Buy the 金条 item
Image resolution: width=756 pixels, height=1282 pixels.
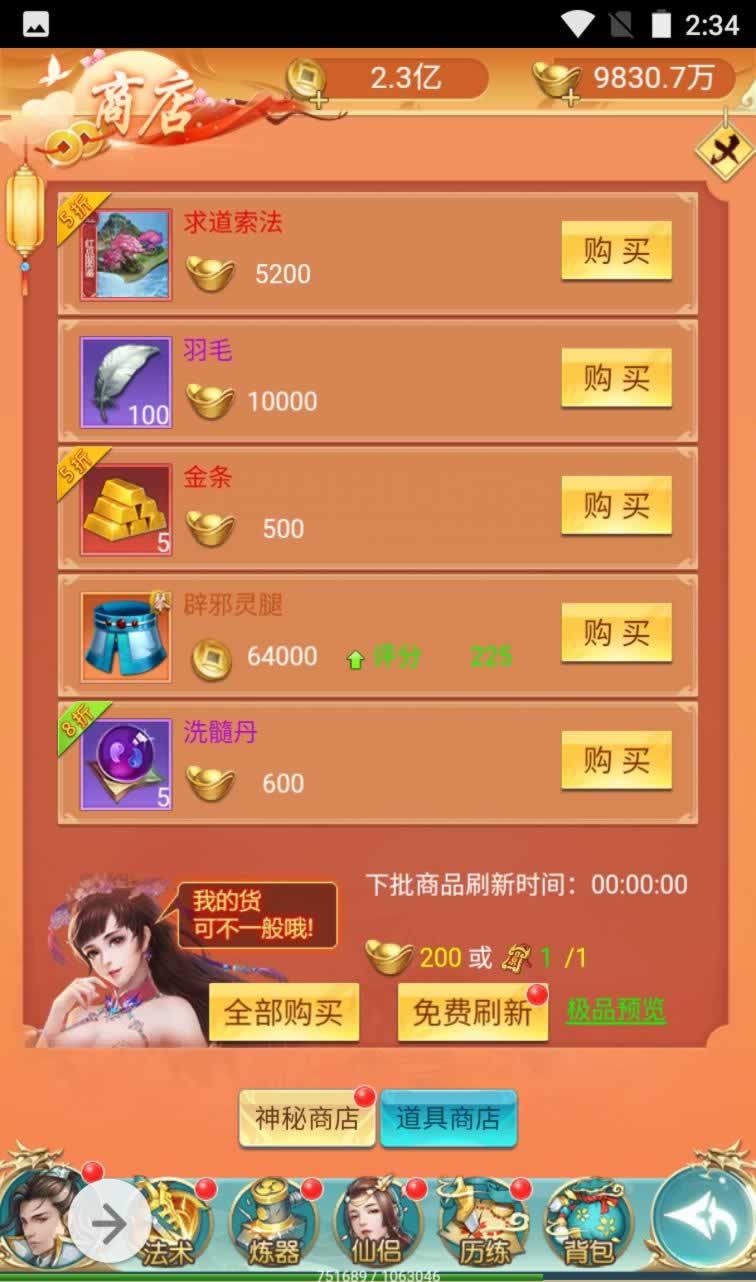(x=615, y=506)
